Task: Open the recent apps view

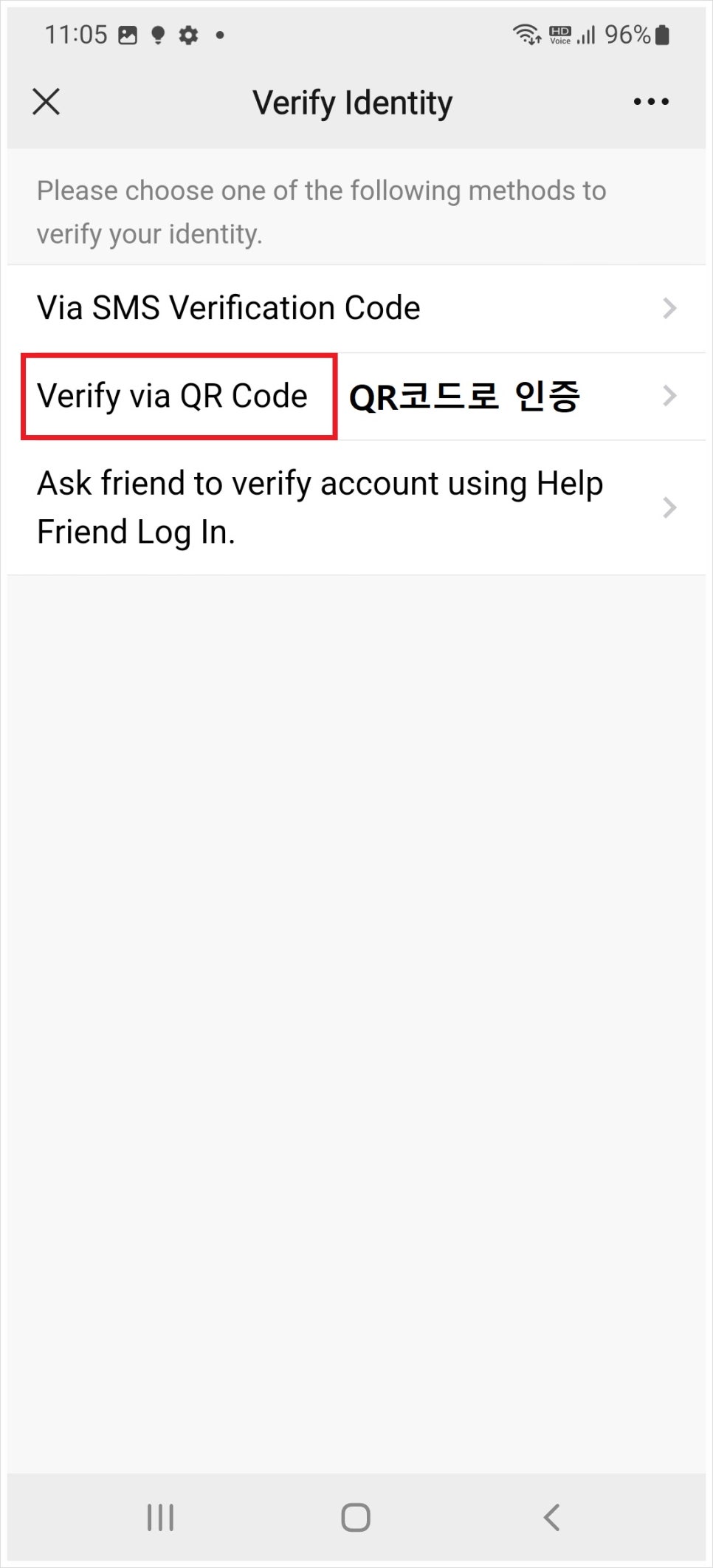Action: coord(160,1518)
